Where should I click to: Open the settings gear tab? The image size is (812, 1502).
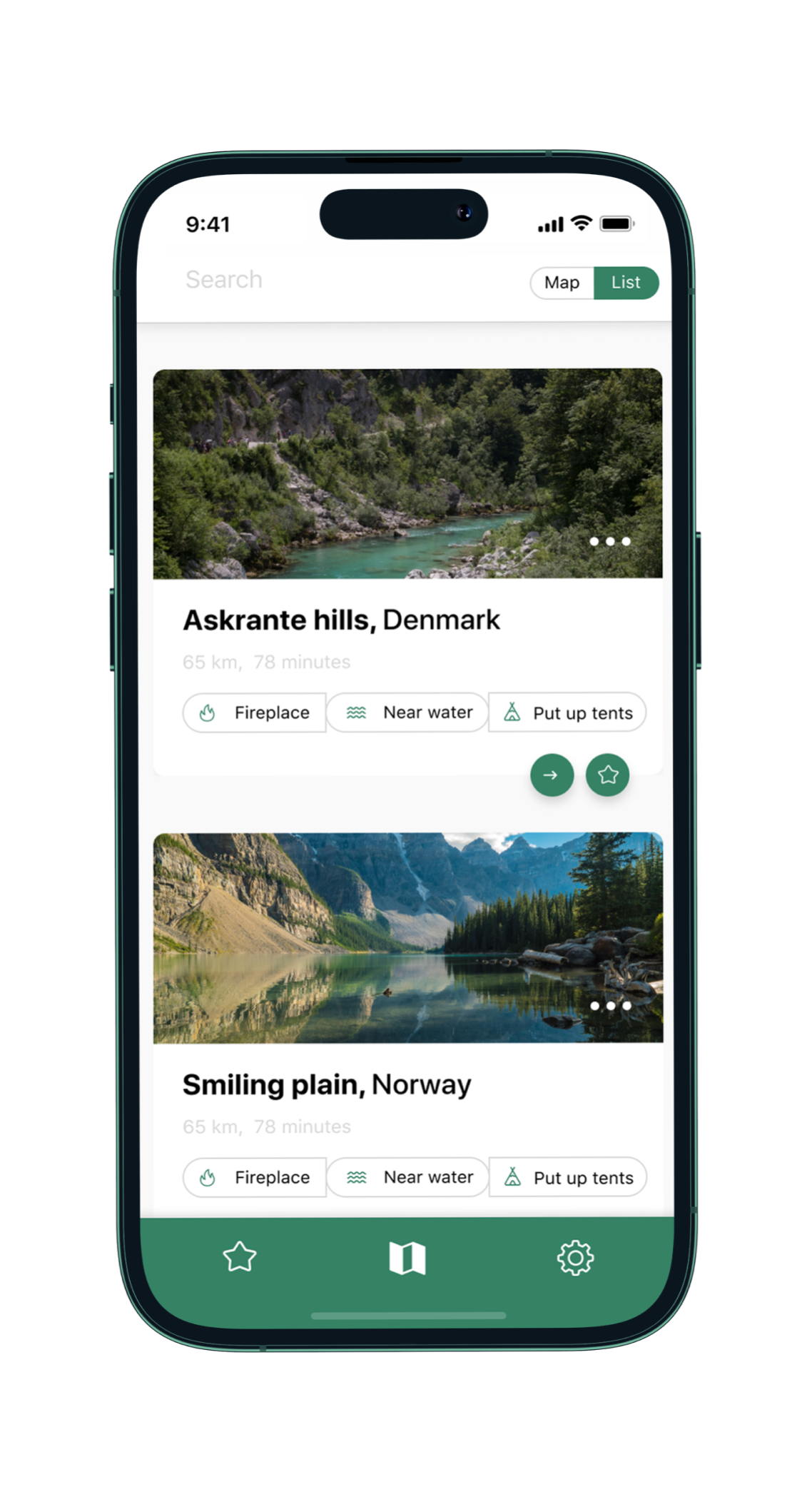pos(575,1258)
